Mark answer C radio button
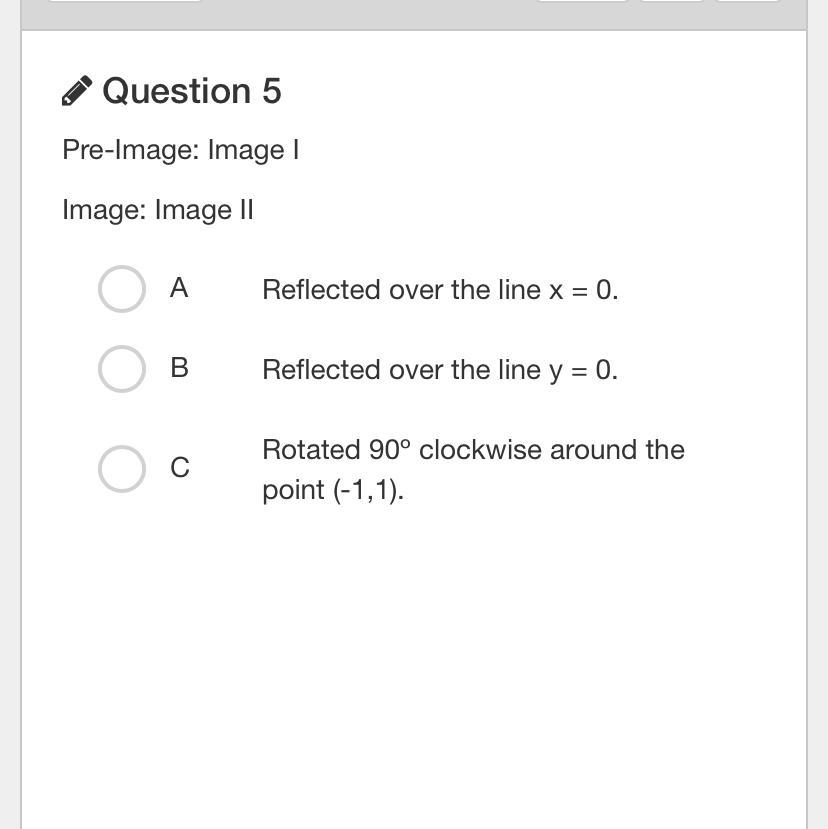This screenshot has width=828, height=829. (x=122, y=469)
